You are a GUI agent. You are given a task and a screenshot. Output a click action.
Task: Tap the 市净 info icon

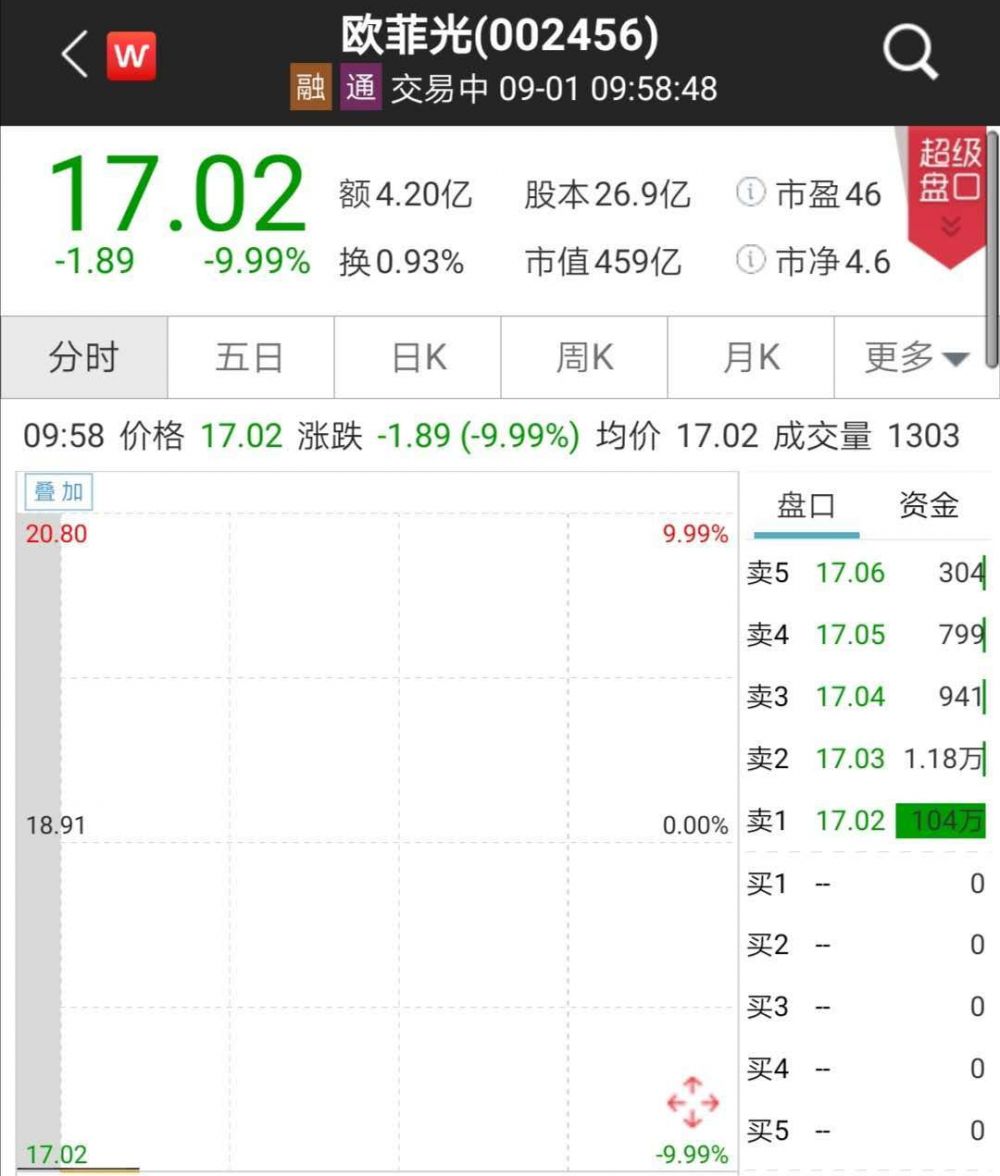pyautogui.click(x=750, y=261)
